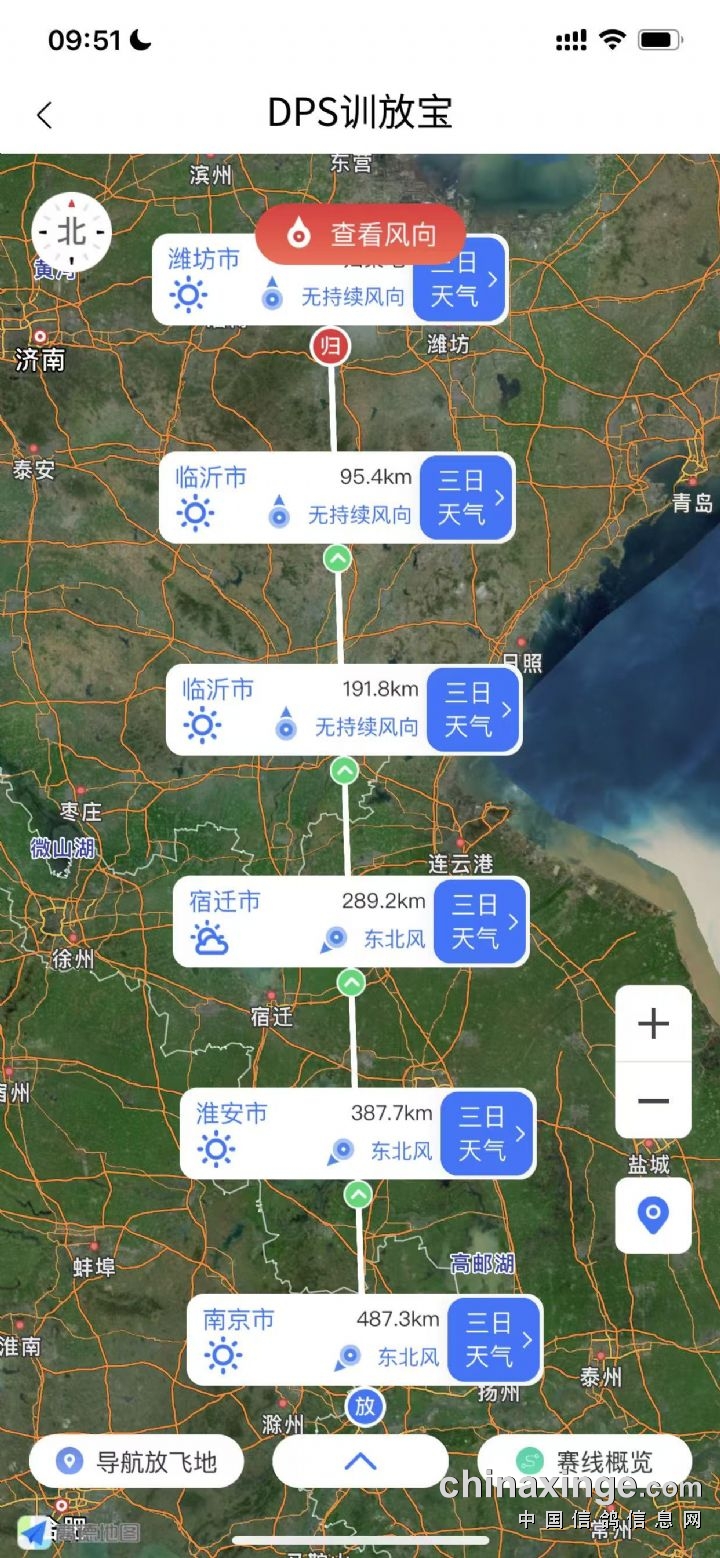The image size is (720, 1558).
Task: Reset map orientation with the 北 compass
Action: (x=71, y=233)
